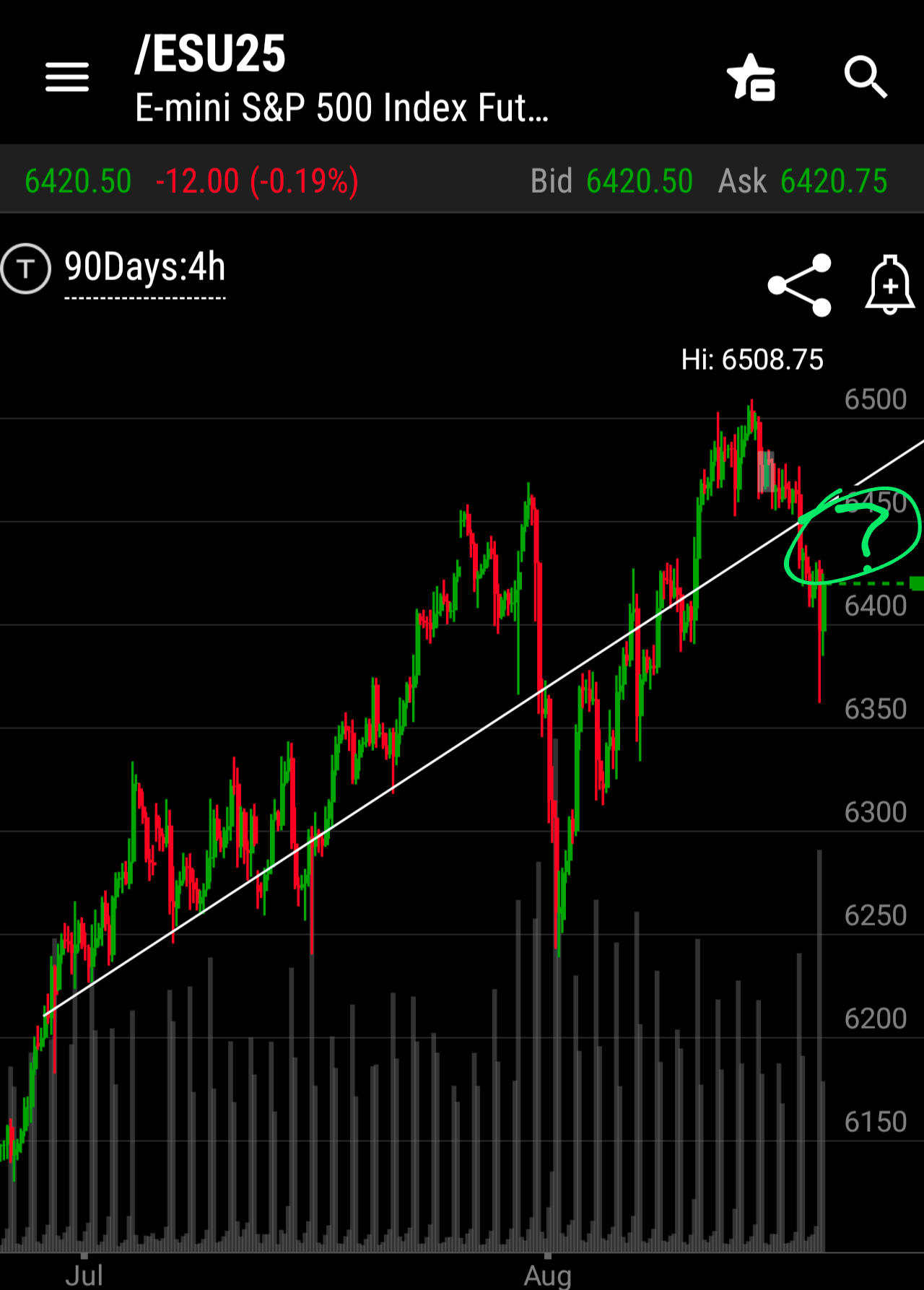Share this chart

(800, 285)
